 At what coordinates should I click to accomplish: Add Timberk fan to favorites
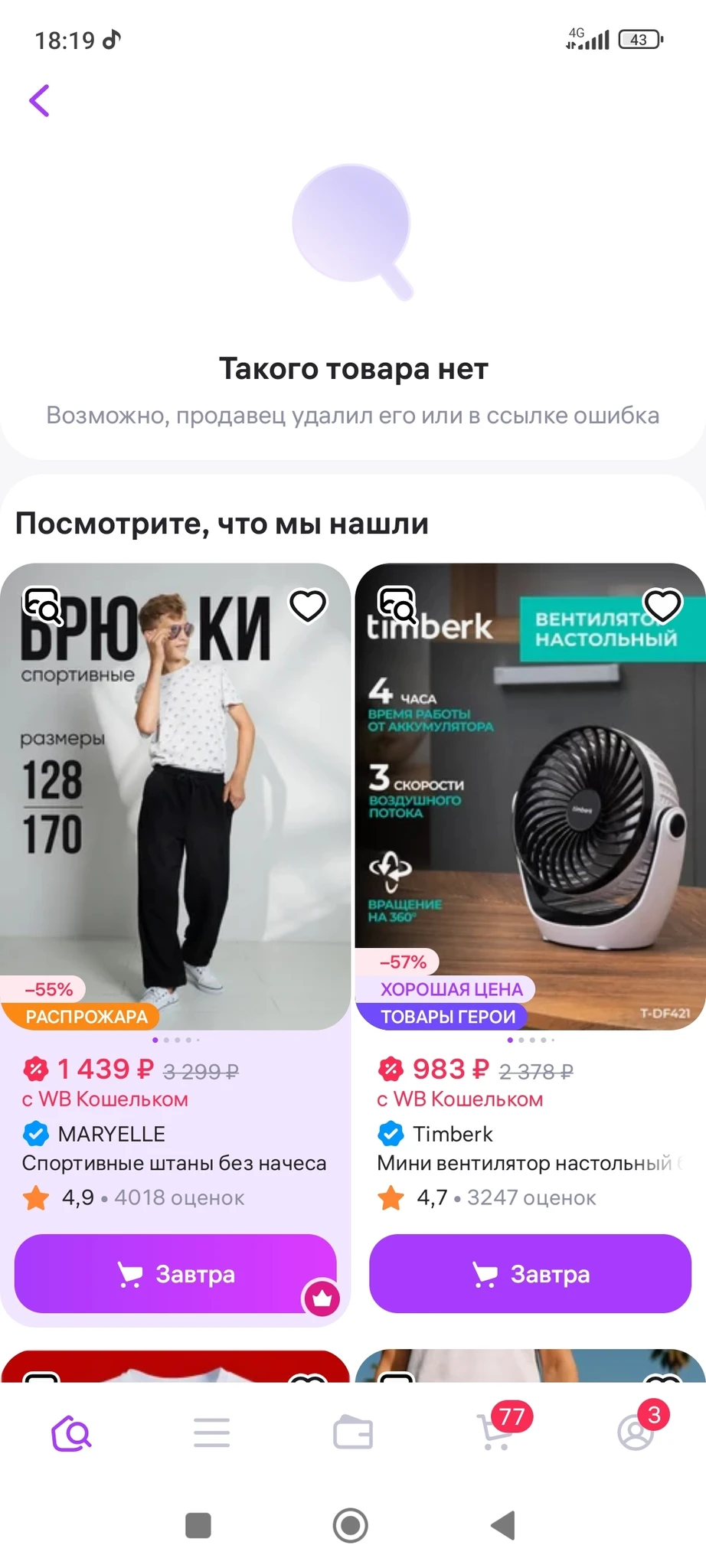click(x=662, y=606)
